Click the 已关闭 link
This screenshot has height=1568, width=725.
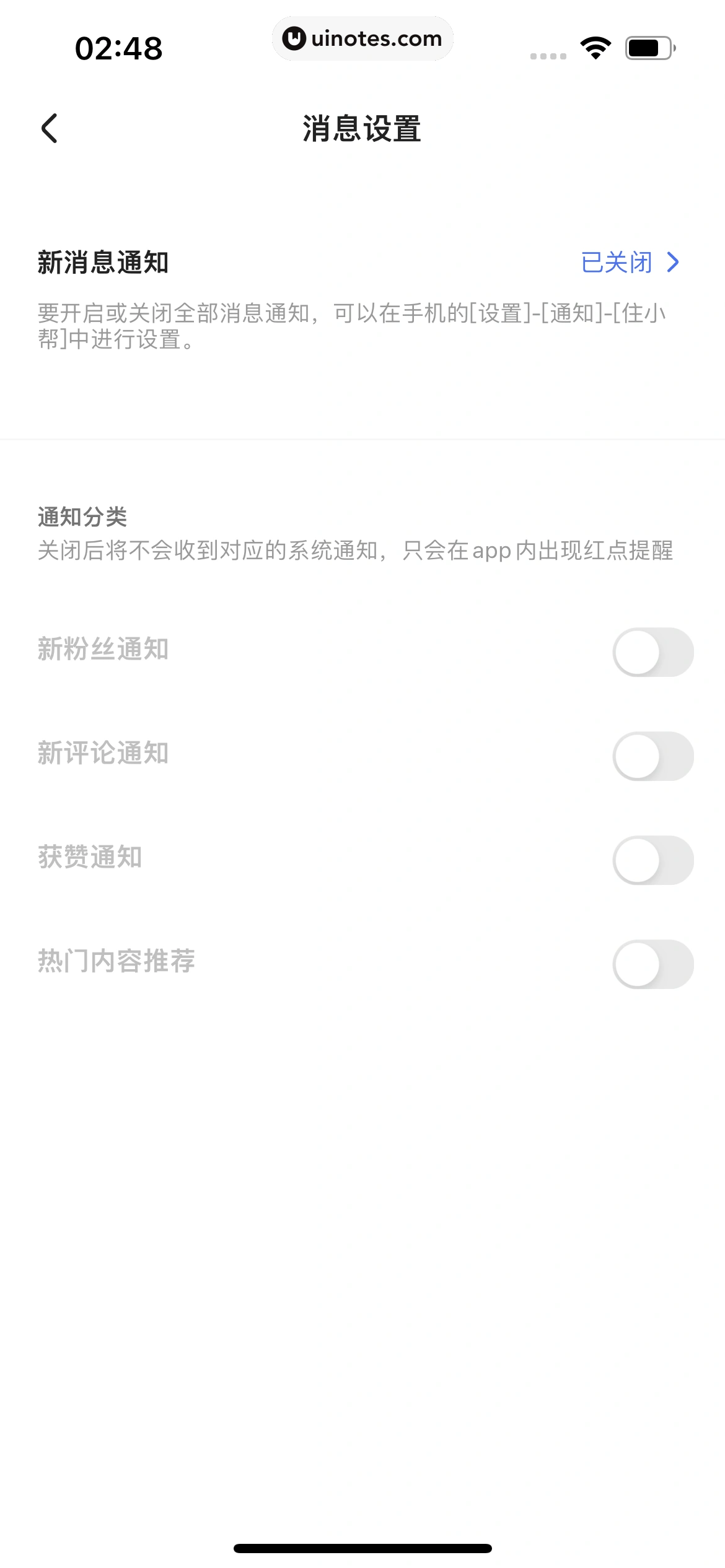click(616, 263)
